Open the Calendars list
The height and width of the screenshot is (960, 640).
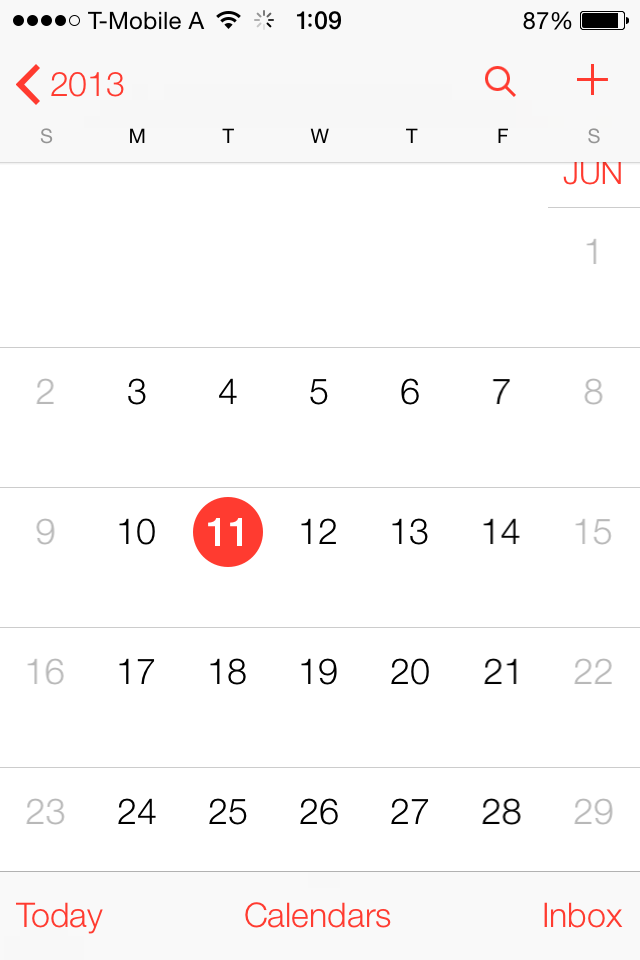pos(317,916)
